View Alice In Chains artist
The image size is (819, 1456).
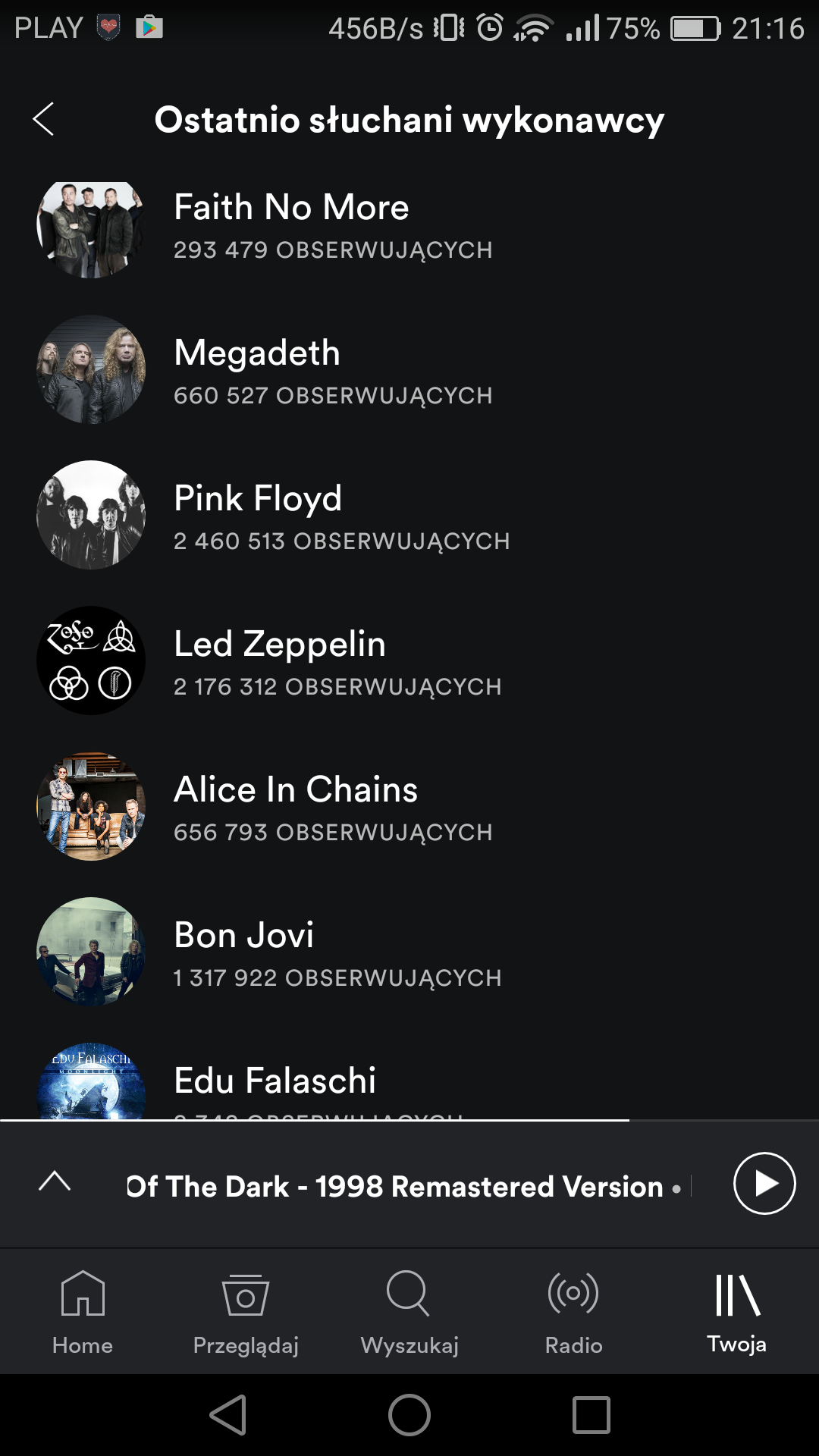pos(296,808)
